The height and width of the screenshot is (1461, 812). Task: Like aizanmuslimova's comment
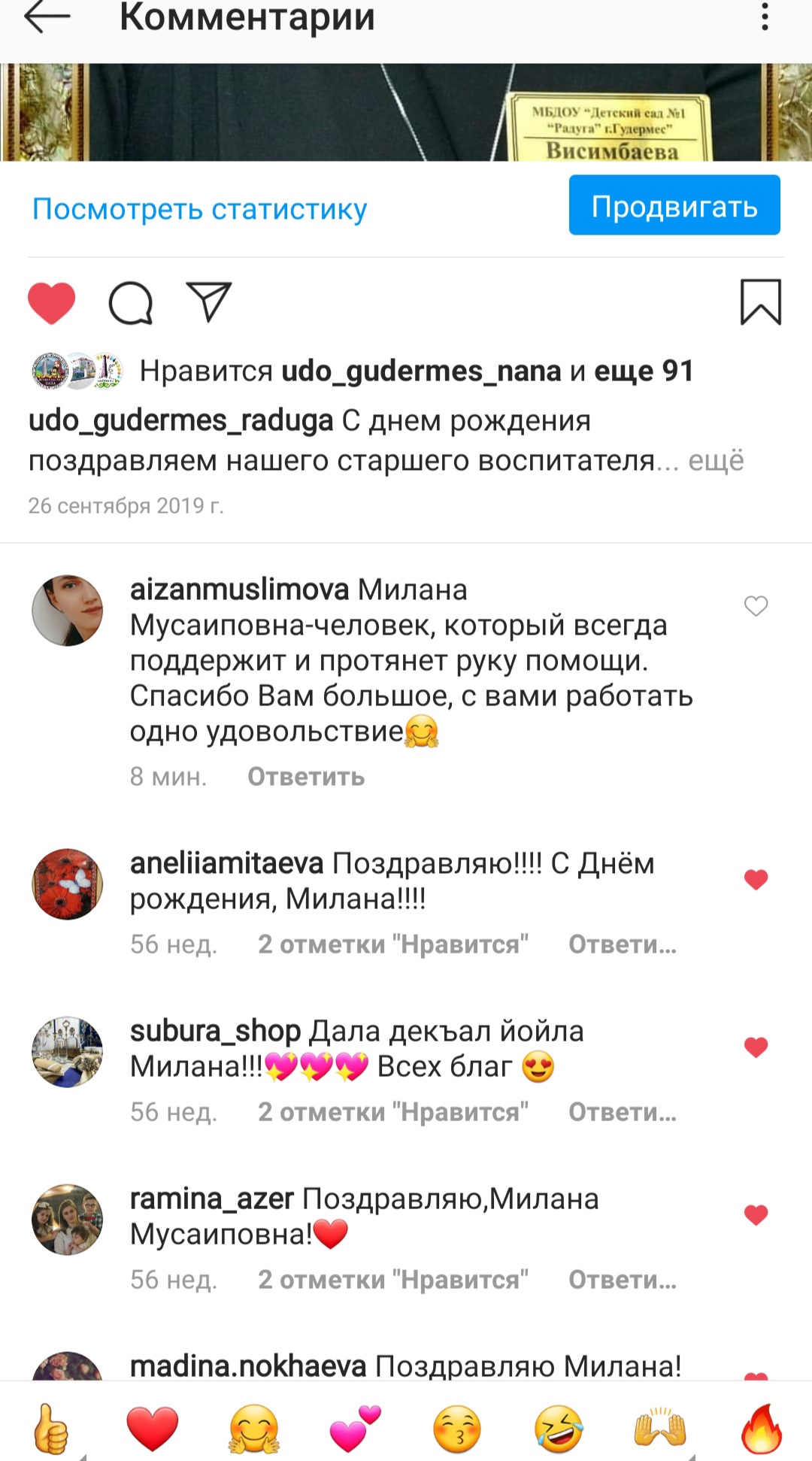point(756,606)
